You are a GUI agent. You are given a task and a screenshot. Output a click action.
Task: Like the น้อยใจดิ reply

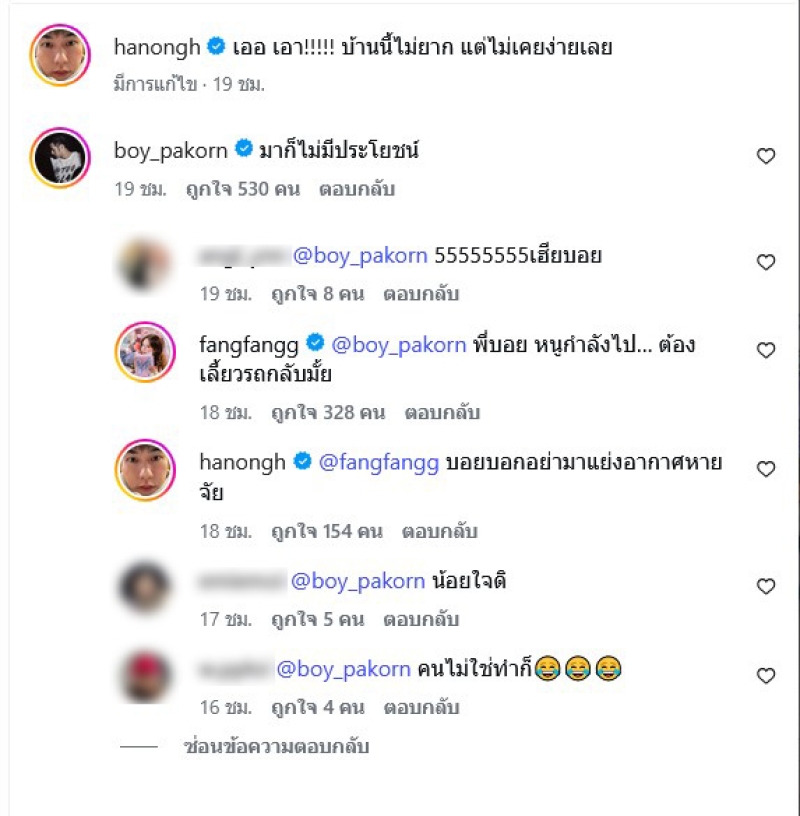click(x=765, y=586)
